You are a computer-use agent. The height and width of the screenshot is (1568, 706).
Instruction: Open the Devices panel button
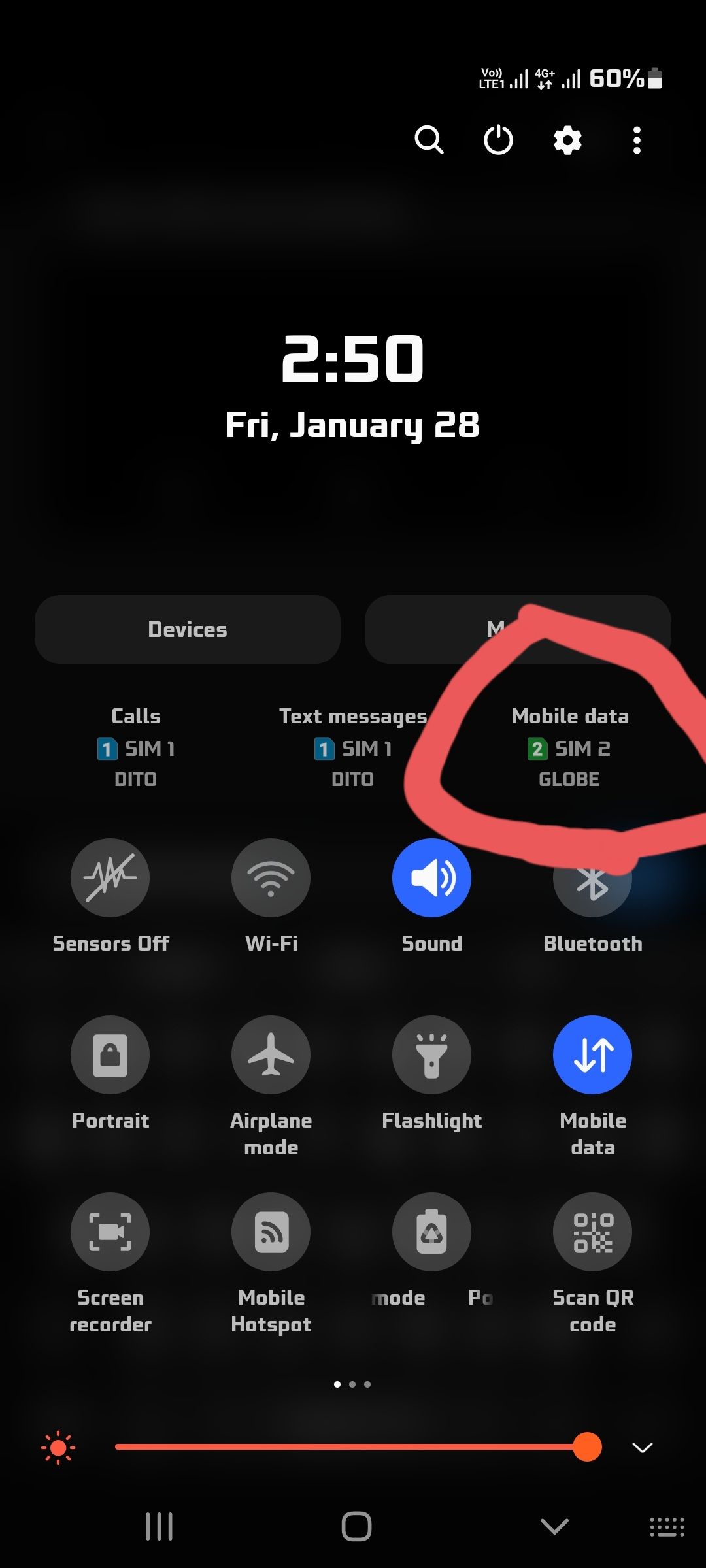pyautogui.click(x=187, y=629)
